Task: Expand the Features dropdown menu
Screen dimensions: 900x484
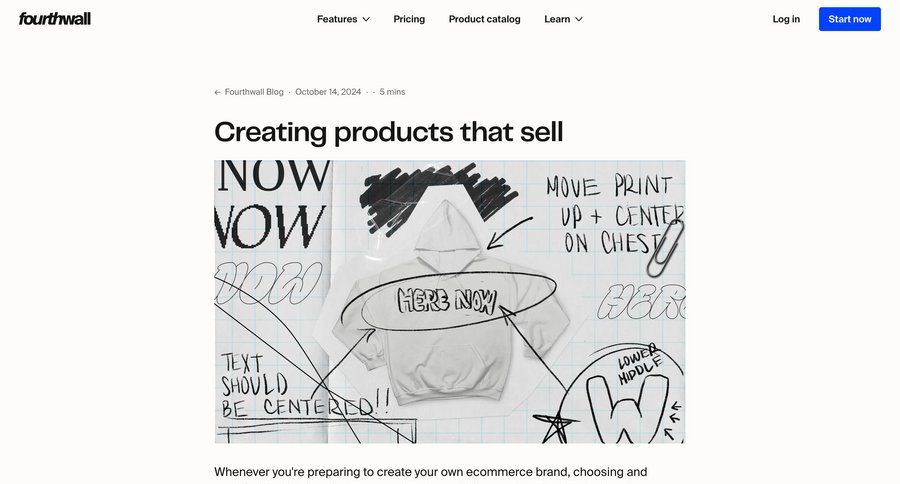Action: click(343, 19)
